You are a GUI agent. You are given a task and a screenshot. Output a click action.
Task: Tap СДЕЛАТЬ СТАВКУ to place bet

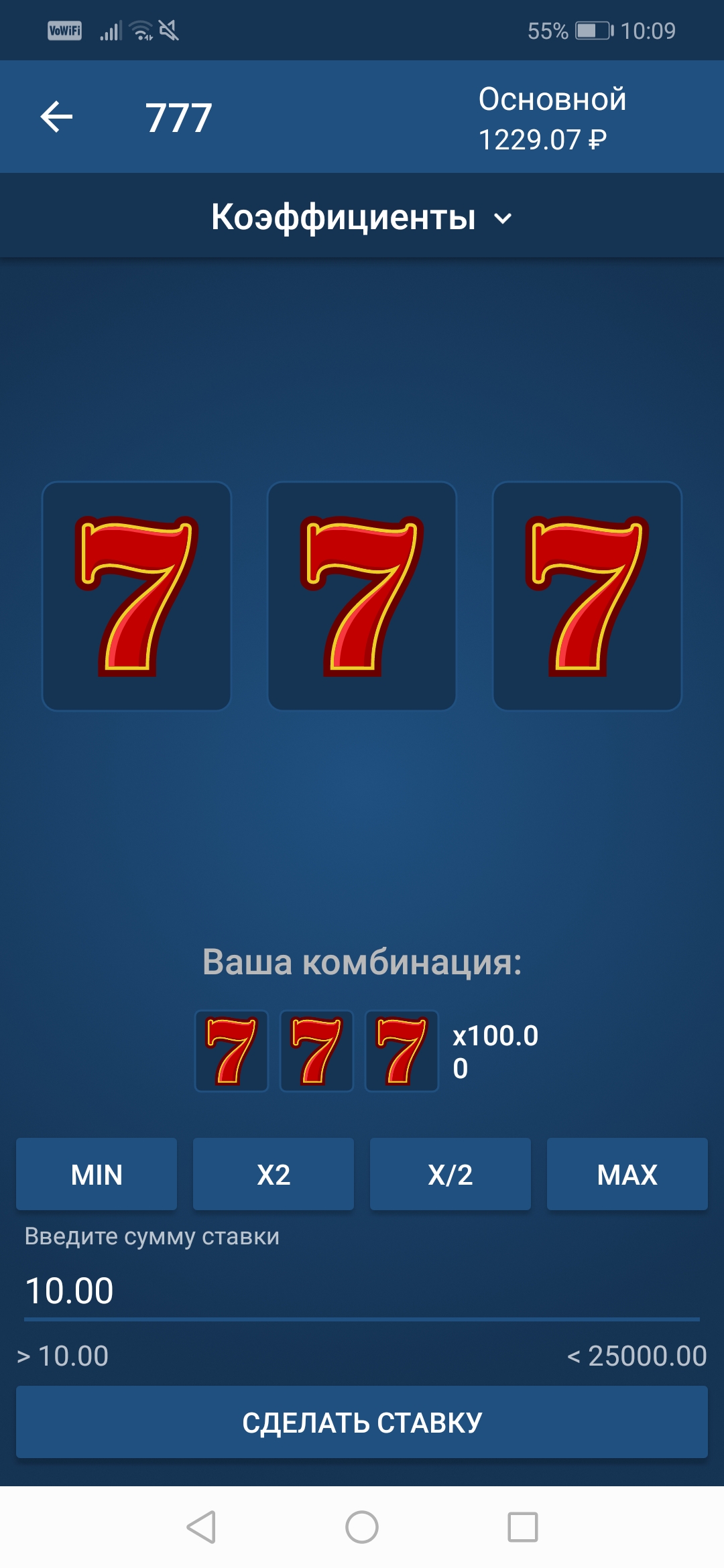coord(361,1422)
